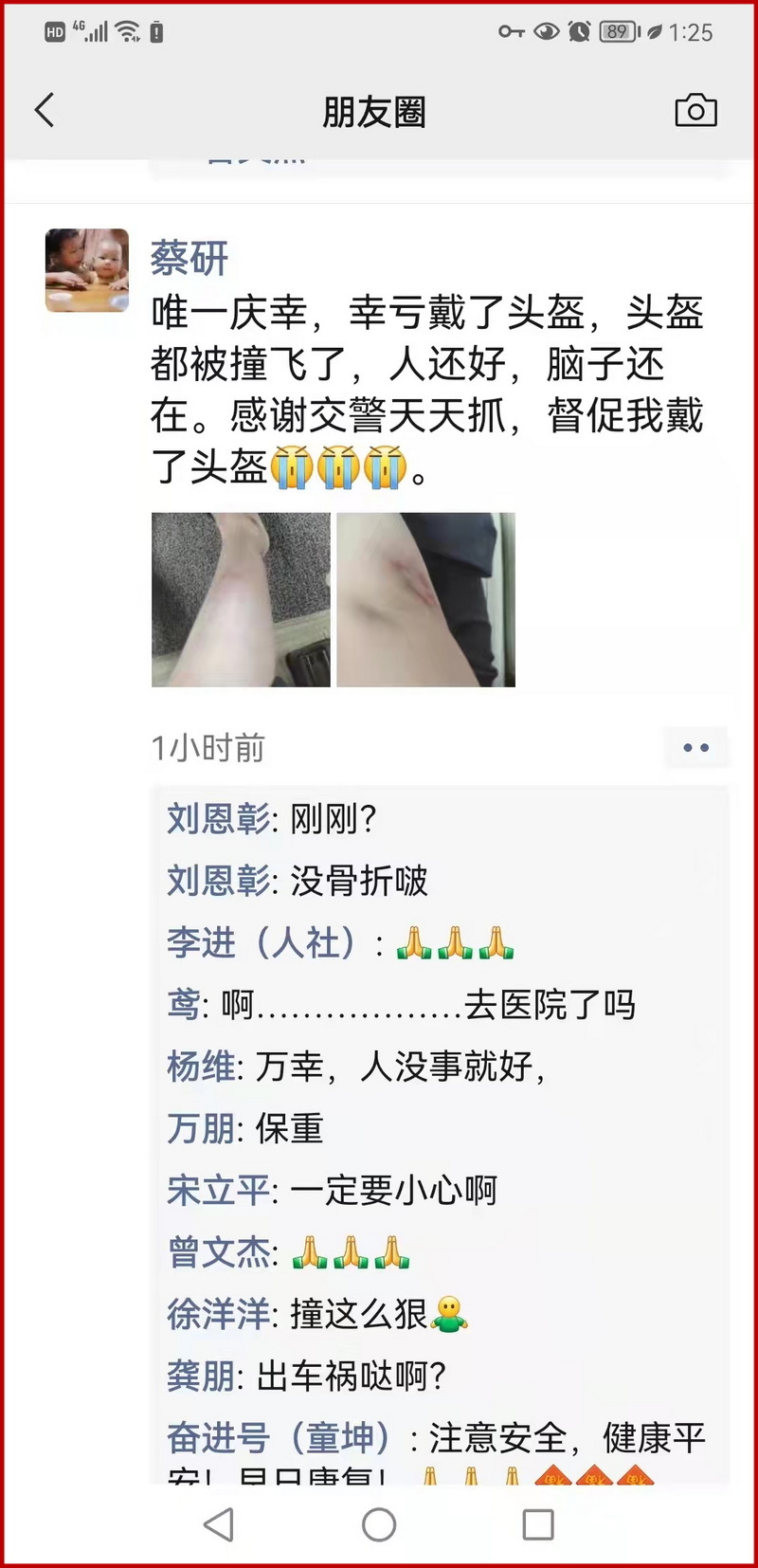
Task: Open commenter 万朋's profile
Action: (201, 1129)
